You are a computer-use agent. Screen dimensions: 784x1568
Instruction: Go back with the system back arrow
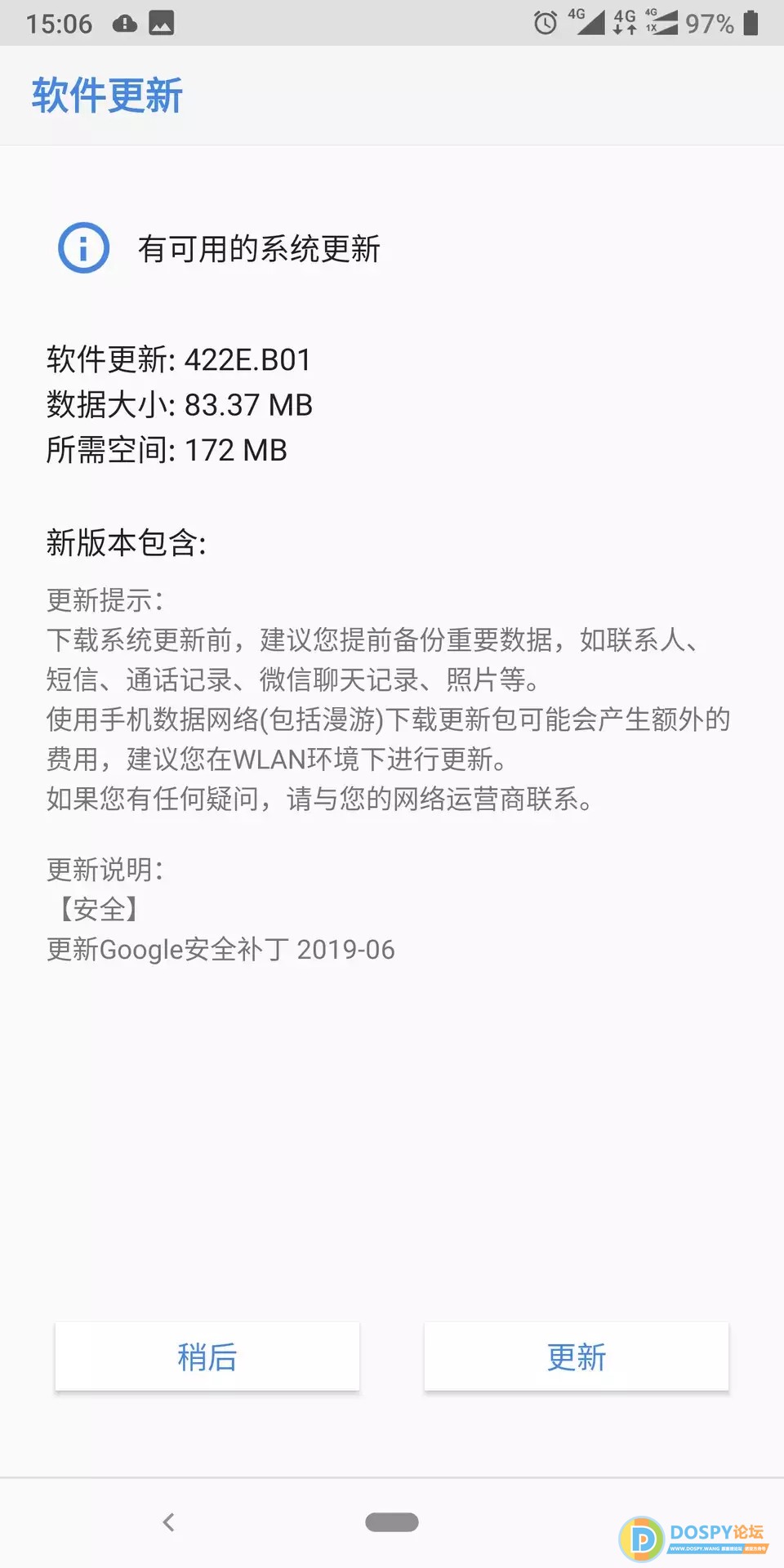168,1522
